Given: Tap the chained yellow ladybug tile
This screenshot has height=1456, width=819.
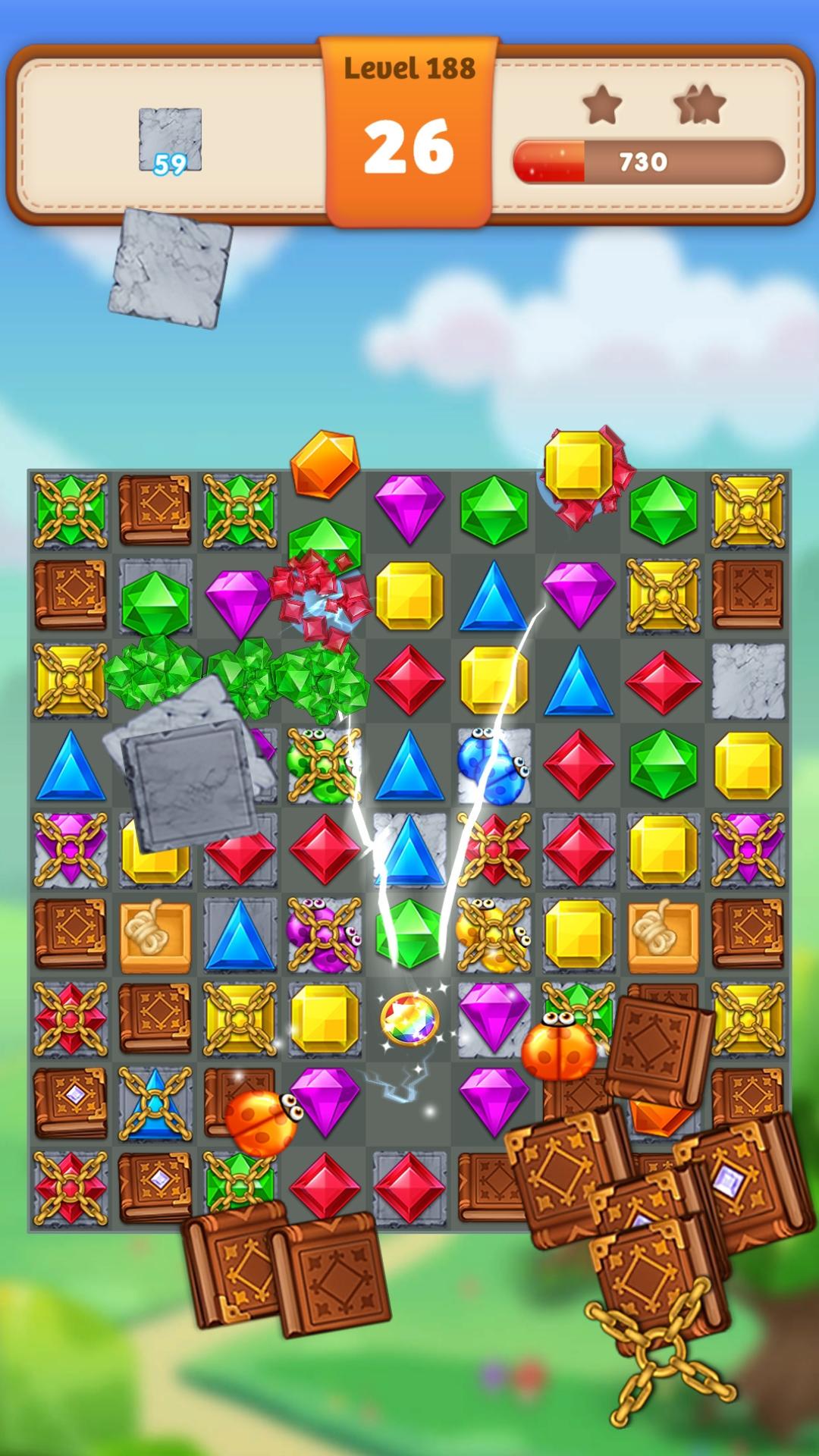Looking at the screenshot, I should pyautogui.click(x=493, y=934).
